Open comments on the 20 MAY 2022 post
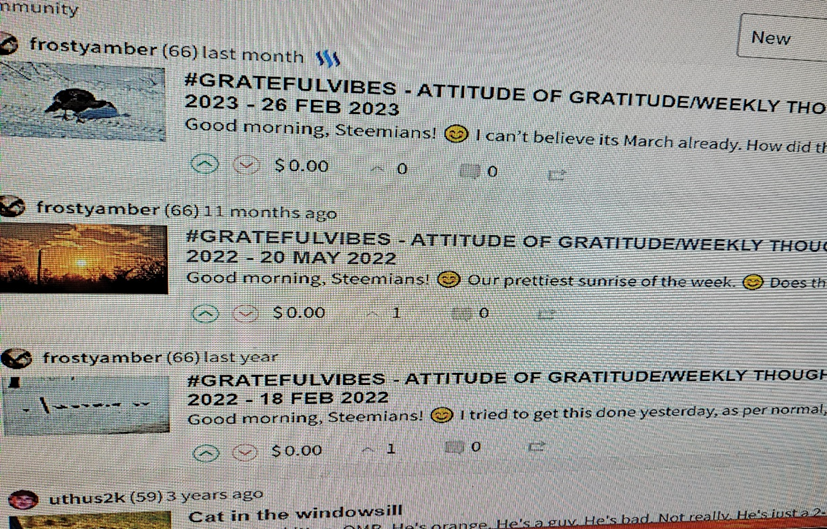This screenshot has height=529, width=827. [x=462, y=314]
